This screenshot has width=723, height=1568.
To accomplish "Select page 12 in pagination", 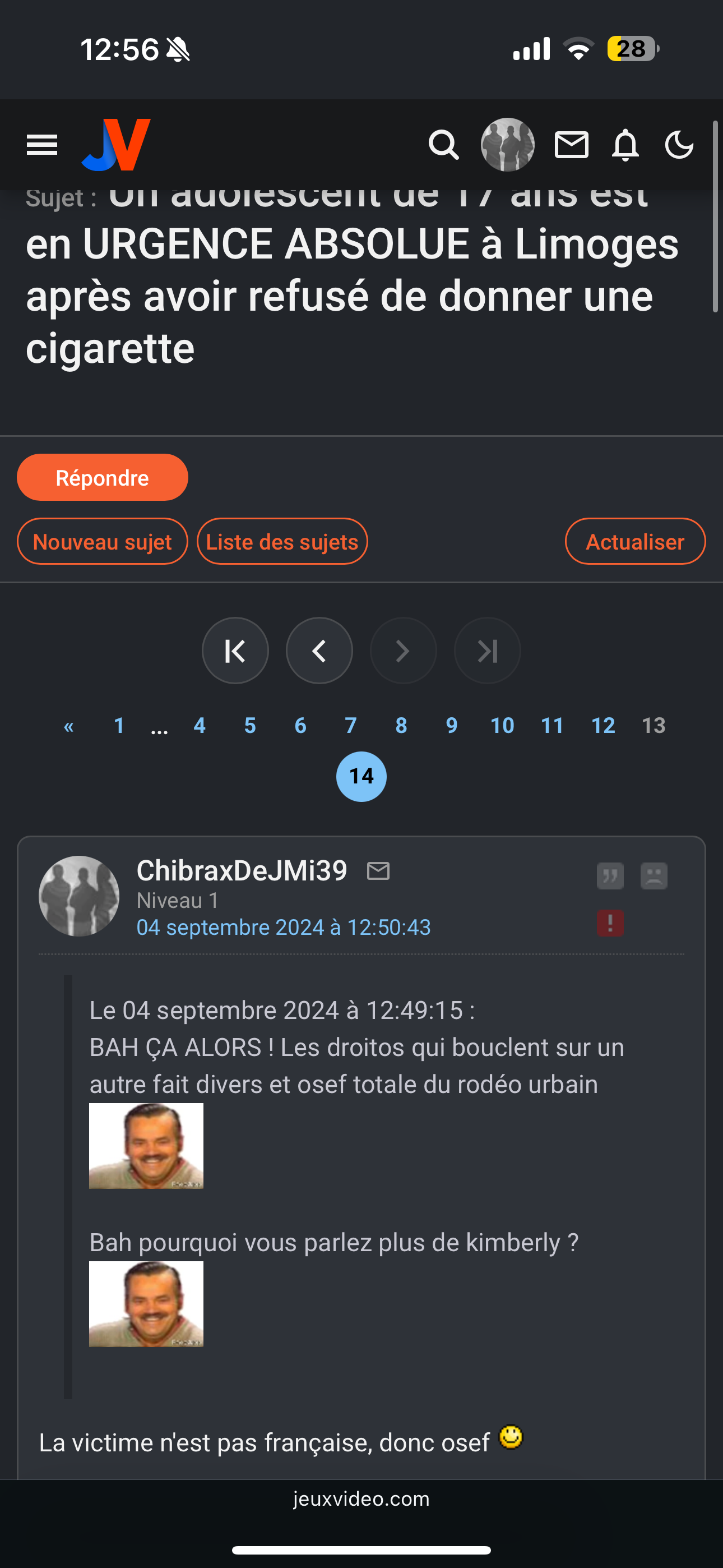I will 603,726.
